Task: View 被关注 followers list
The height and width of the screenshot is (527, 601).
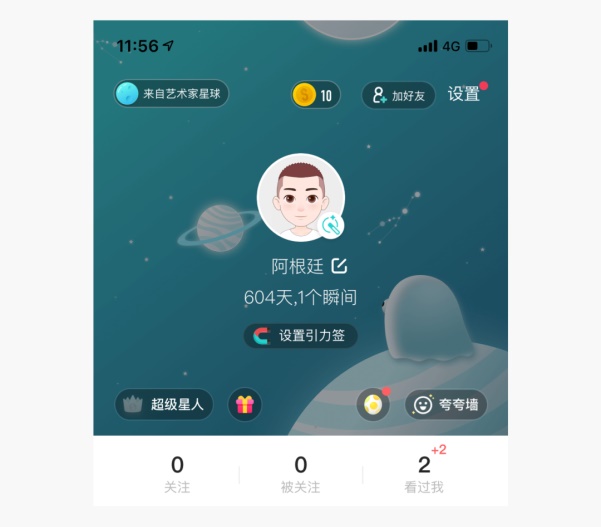Action: (300, 473)
